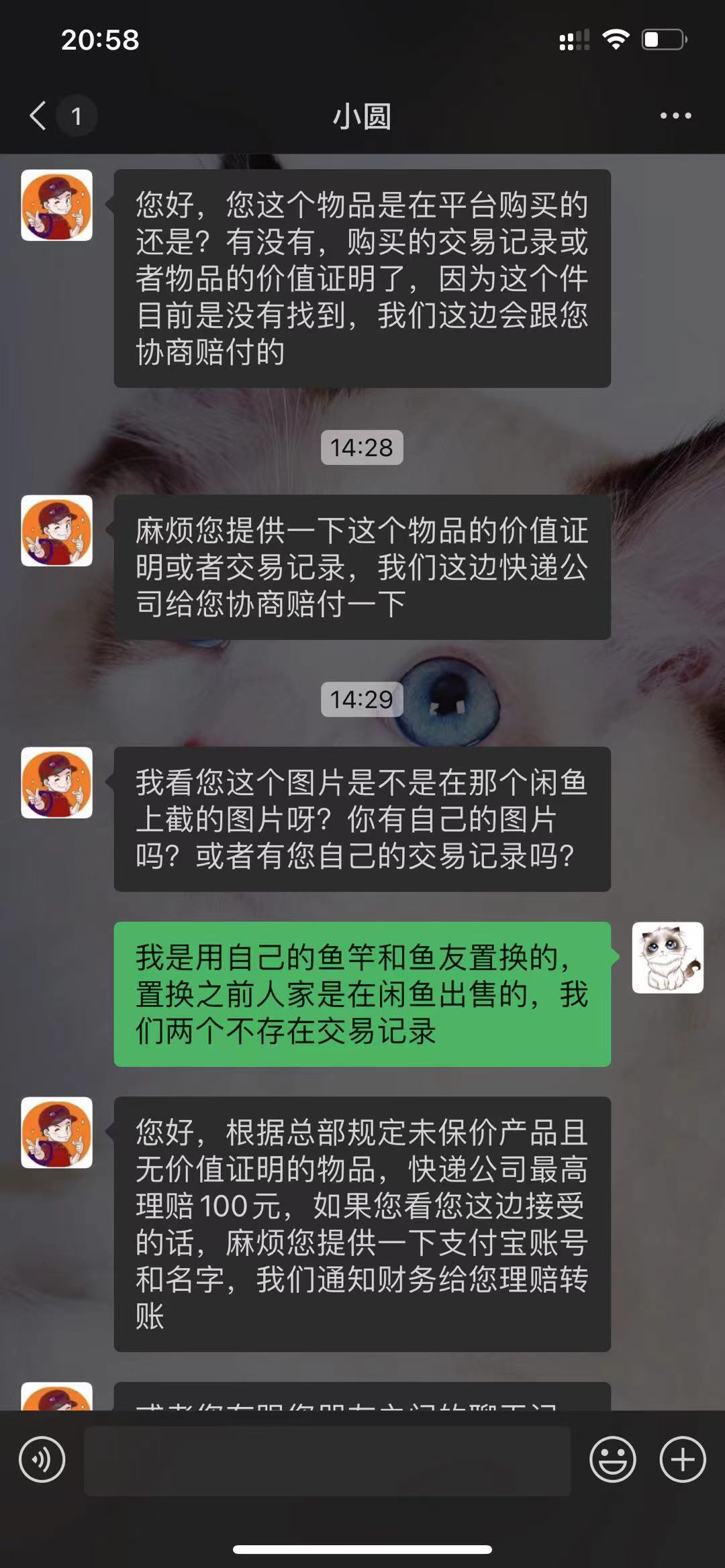Focus the message text field
Screen dimensions: 725x1568
pos(327,1459)
